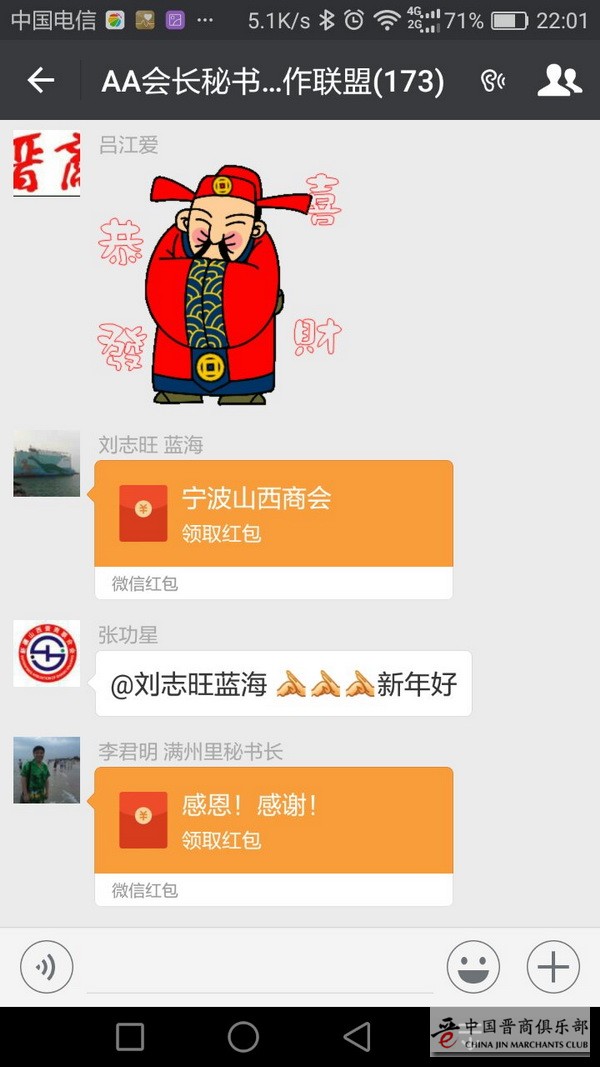The height and width of the screenshot is (1067, 600).
Task: Open 宁波山西商会 red packet
Action: coord(273,514)
